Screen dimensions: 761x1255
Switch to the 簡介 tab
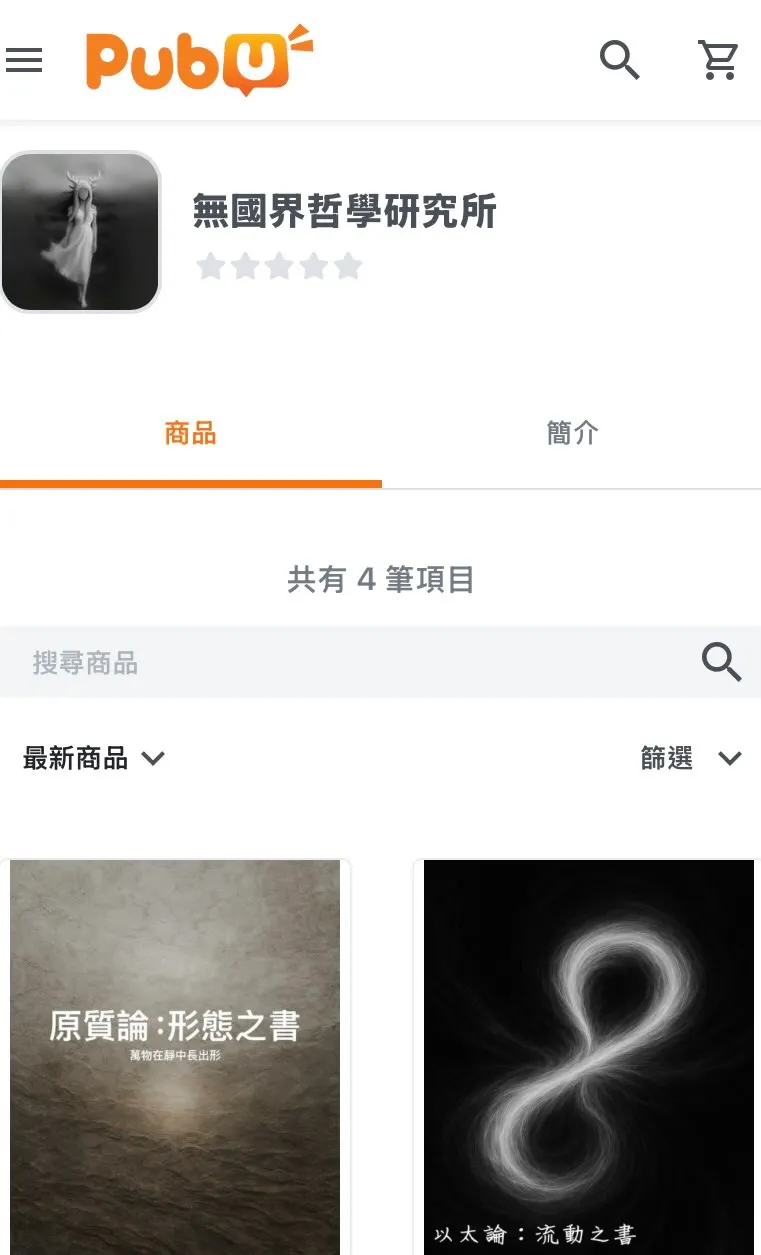tap(572, 433)
